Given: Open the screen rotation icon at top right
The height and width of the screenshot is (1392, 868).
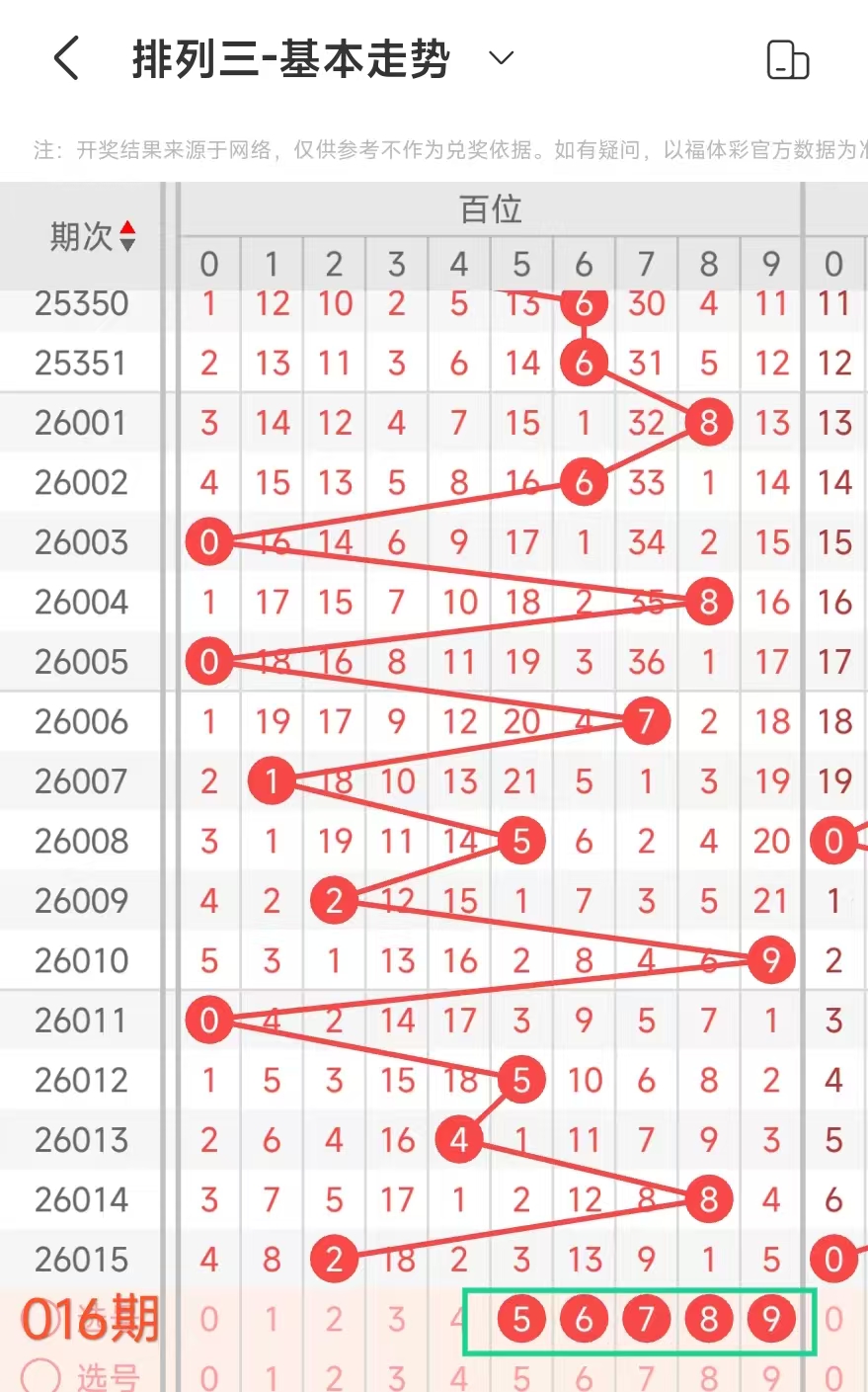Looking at the screenshot, I should tap(787, 60).
